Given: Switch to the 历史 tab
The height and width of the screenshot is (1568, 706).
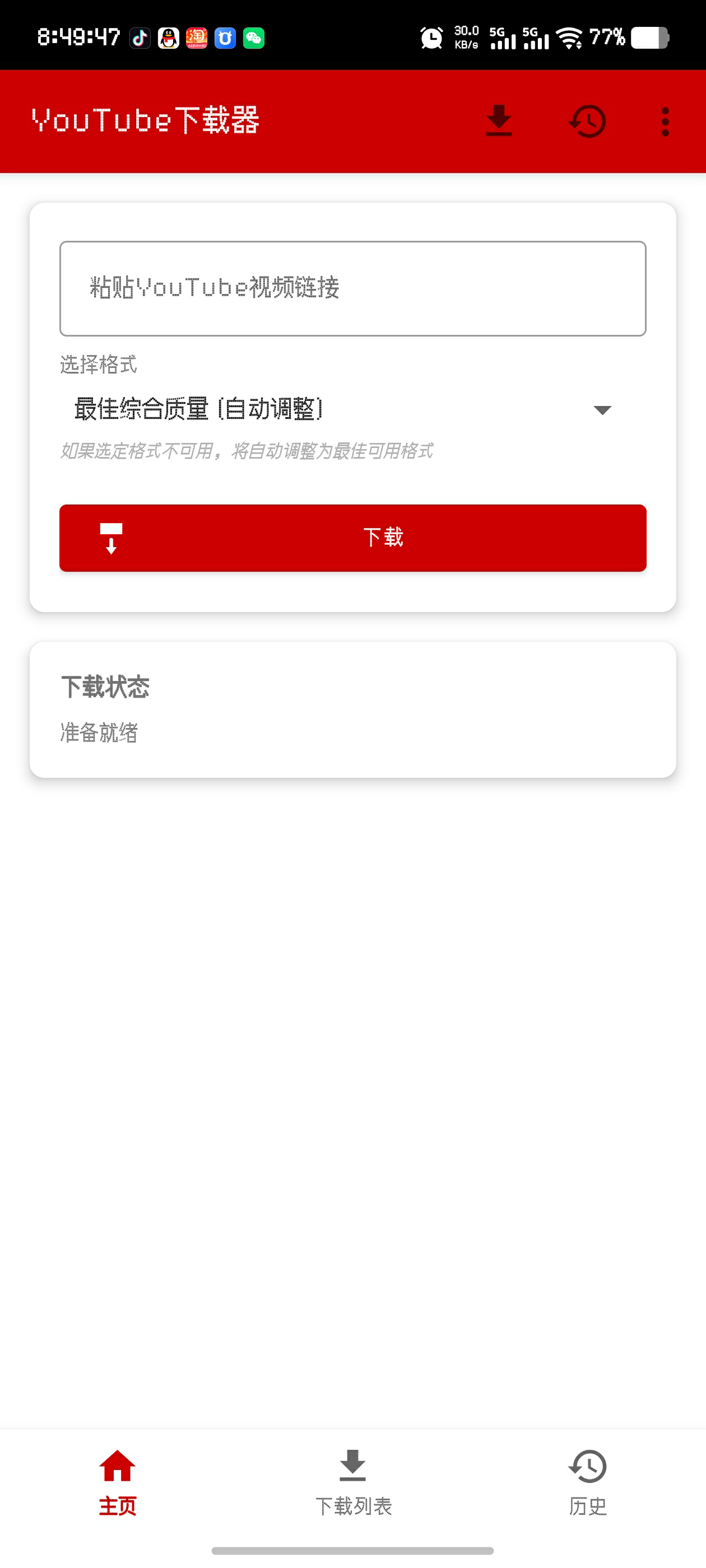Looking at the screenshot, I should 588,1506.
